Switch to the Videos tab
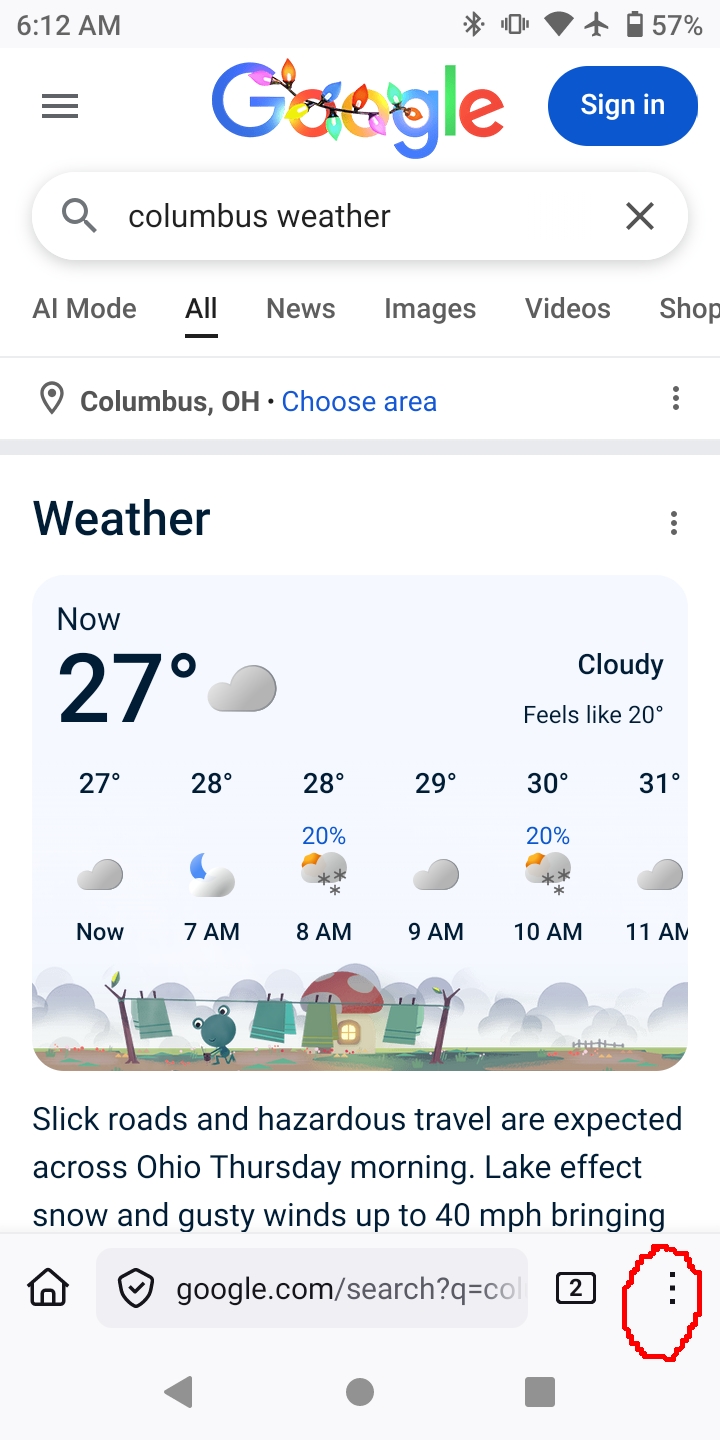 (x=567, y=308)
